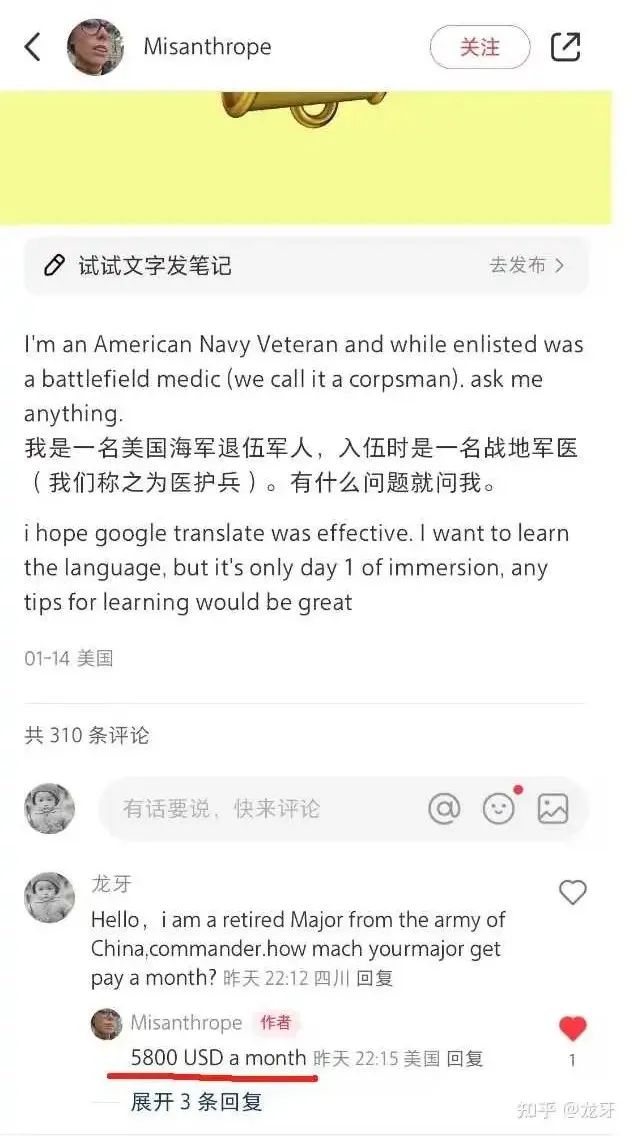Reply to Misanthrope's 5800 USD answer

(x=464, y=1058)
